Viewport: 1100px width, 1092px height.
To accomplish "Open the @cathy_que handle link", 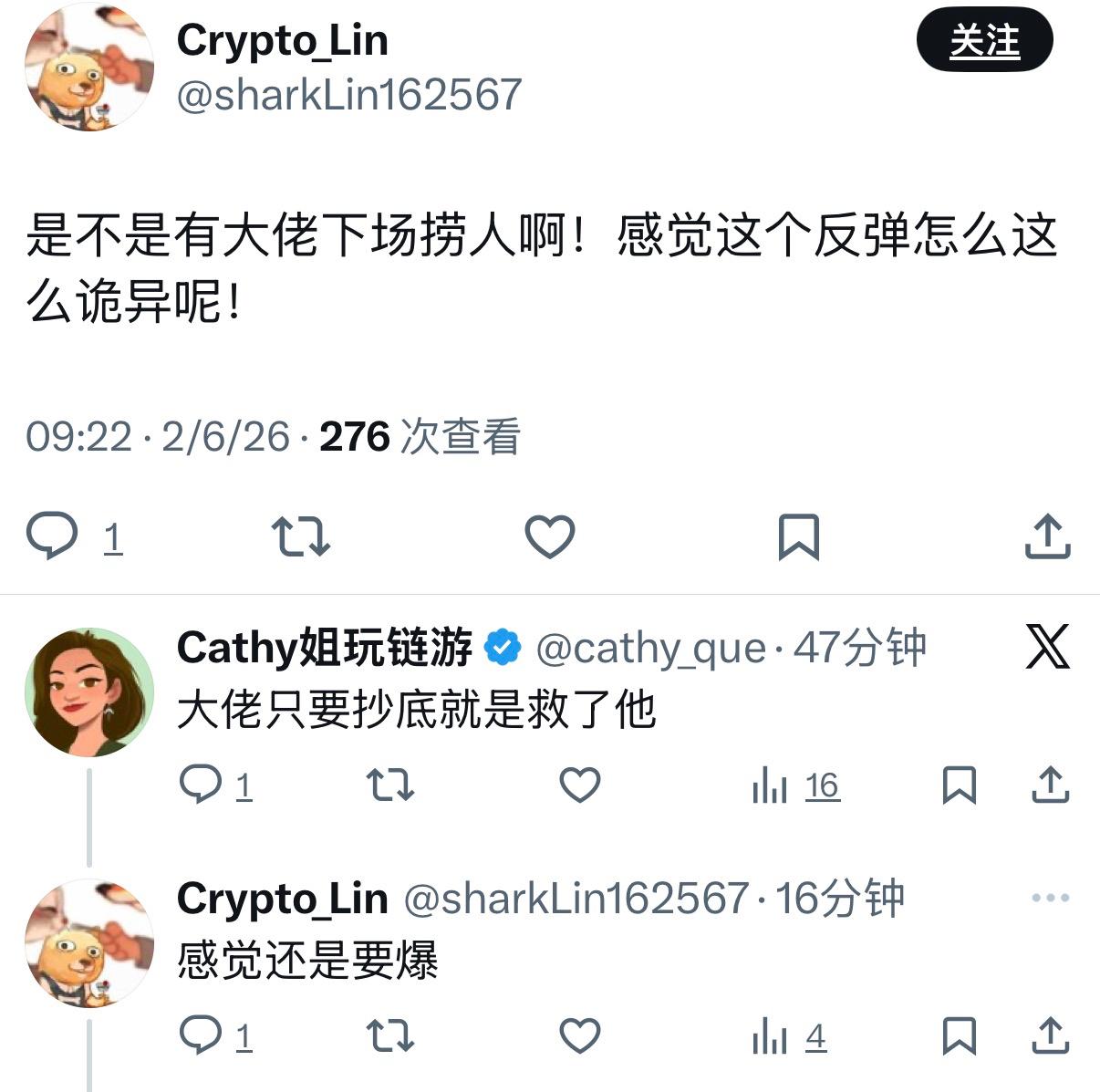I will (650, 649).
